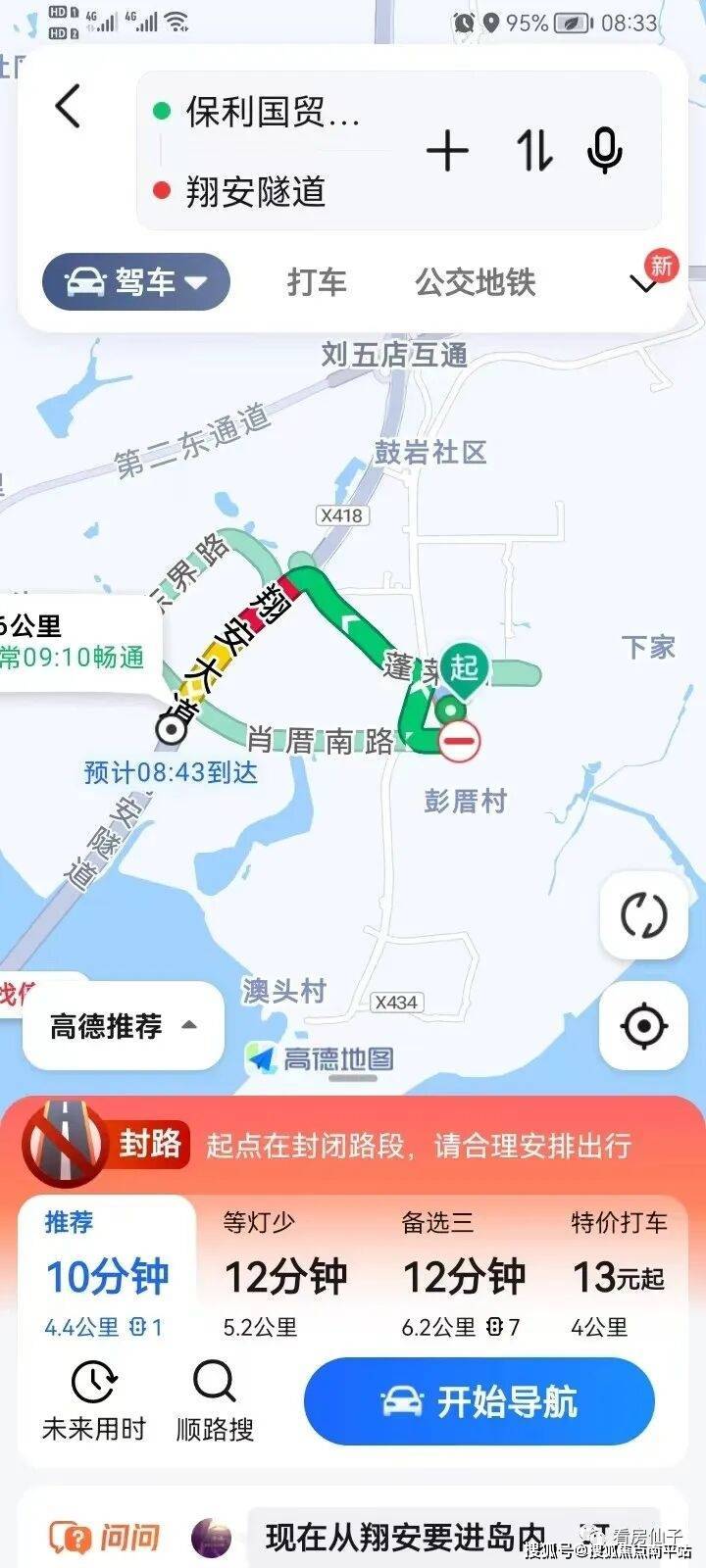Edit the starting point 保利国贸
Image resolution: width=706 pixels, height=1568 pixels.
coord(273,112)
